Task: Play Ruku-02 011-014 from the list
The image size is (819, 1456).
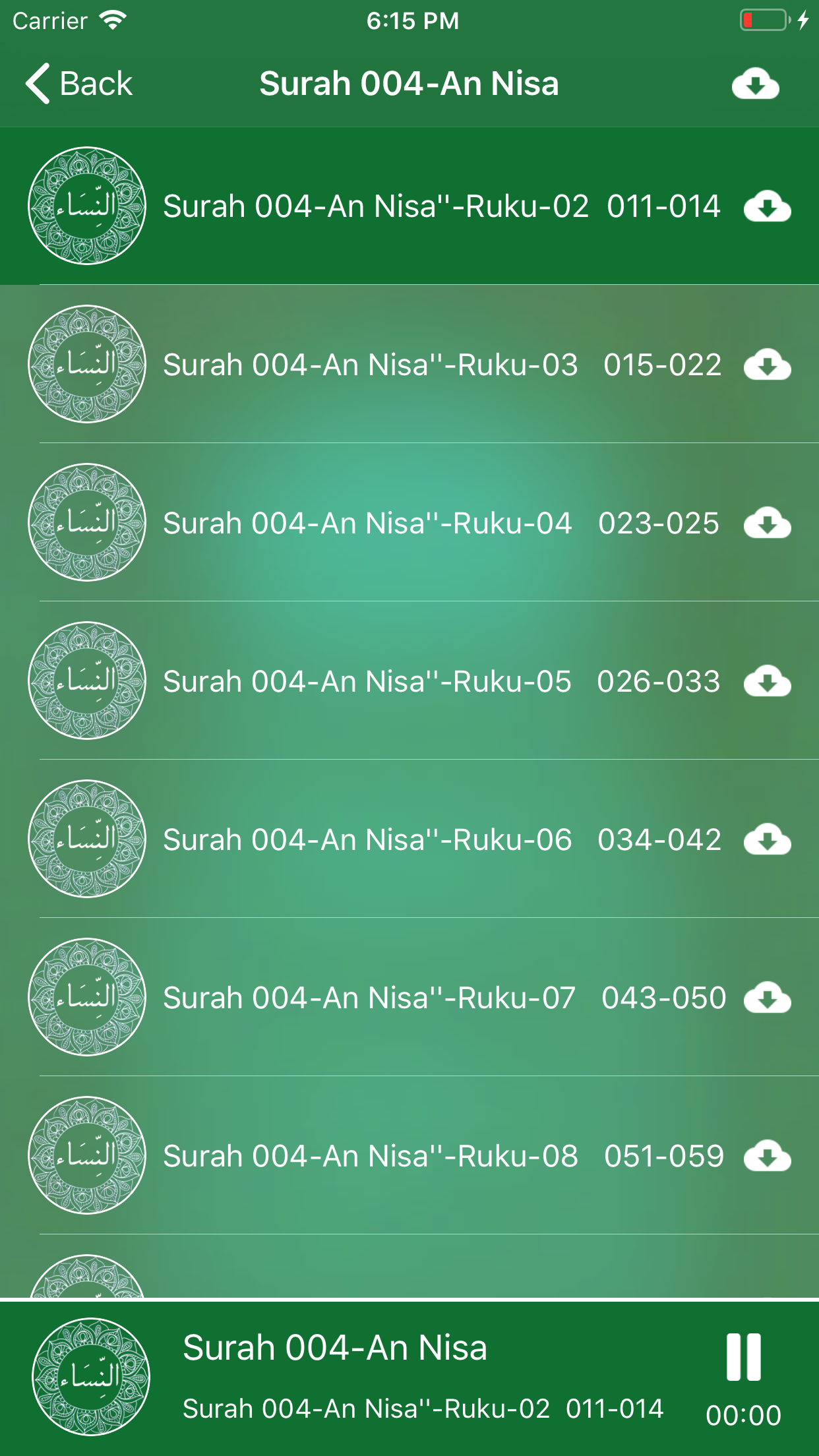Action: (409, 206)
